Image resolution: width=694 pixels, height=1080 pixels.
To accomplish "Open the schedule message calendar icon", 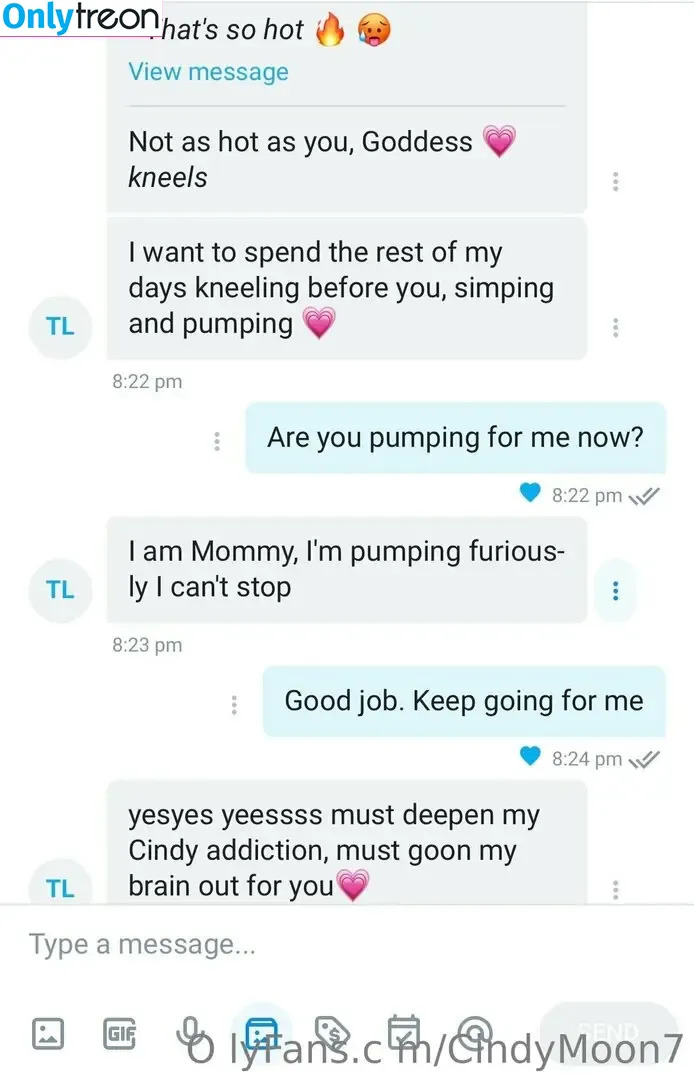I will pyautogui.click(x=403, y=1032).
